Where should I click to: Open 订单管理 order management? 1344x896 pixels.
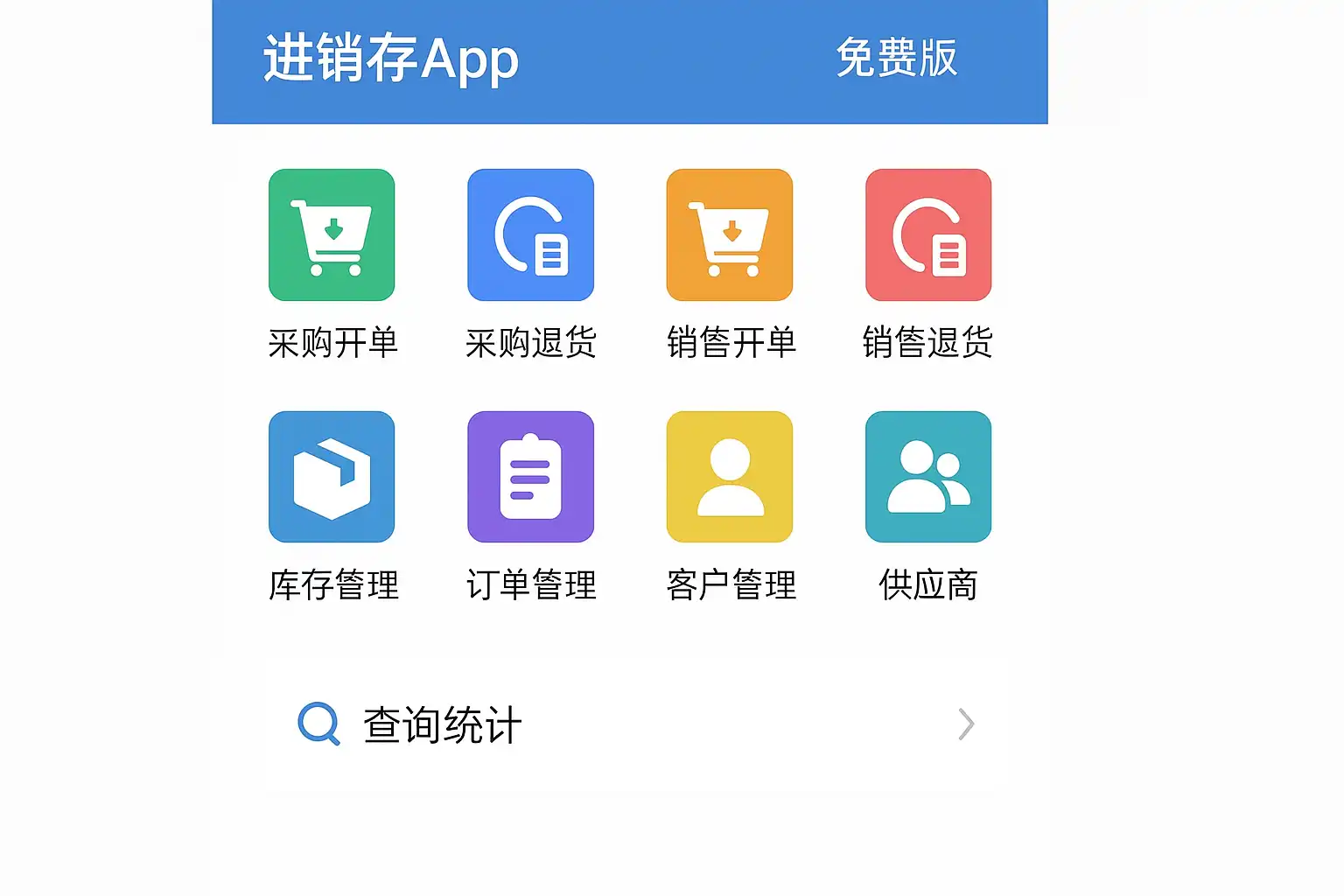(530, 477)
